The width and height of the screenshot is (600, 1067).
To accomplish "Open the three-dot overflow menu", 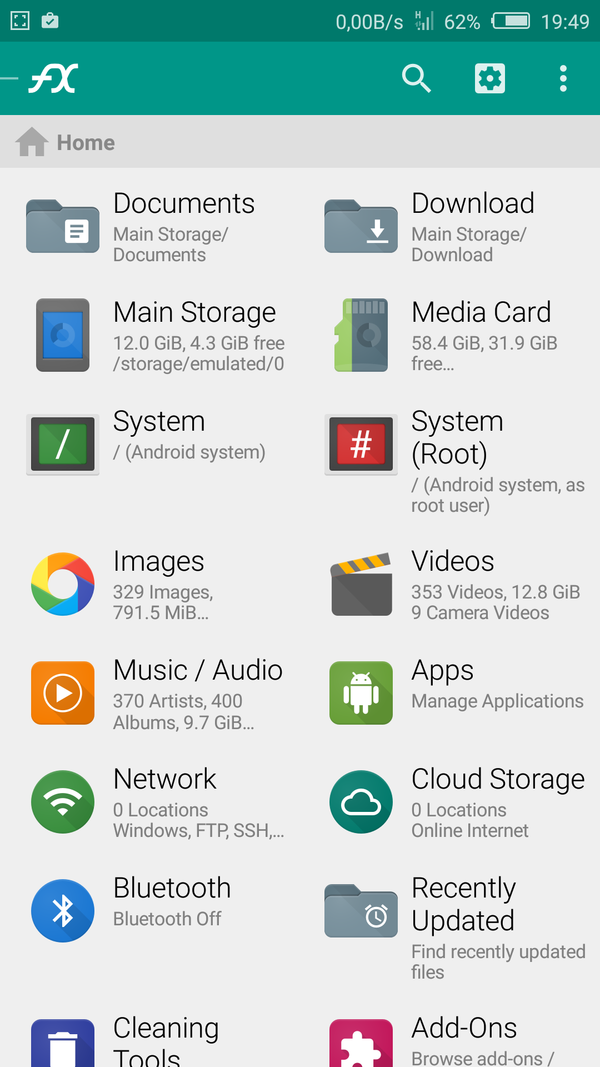I will [x=563, y=79].
